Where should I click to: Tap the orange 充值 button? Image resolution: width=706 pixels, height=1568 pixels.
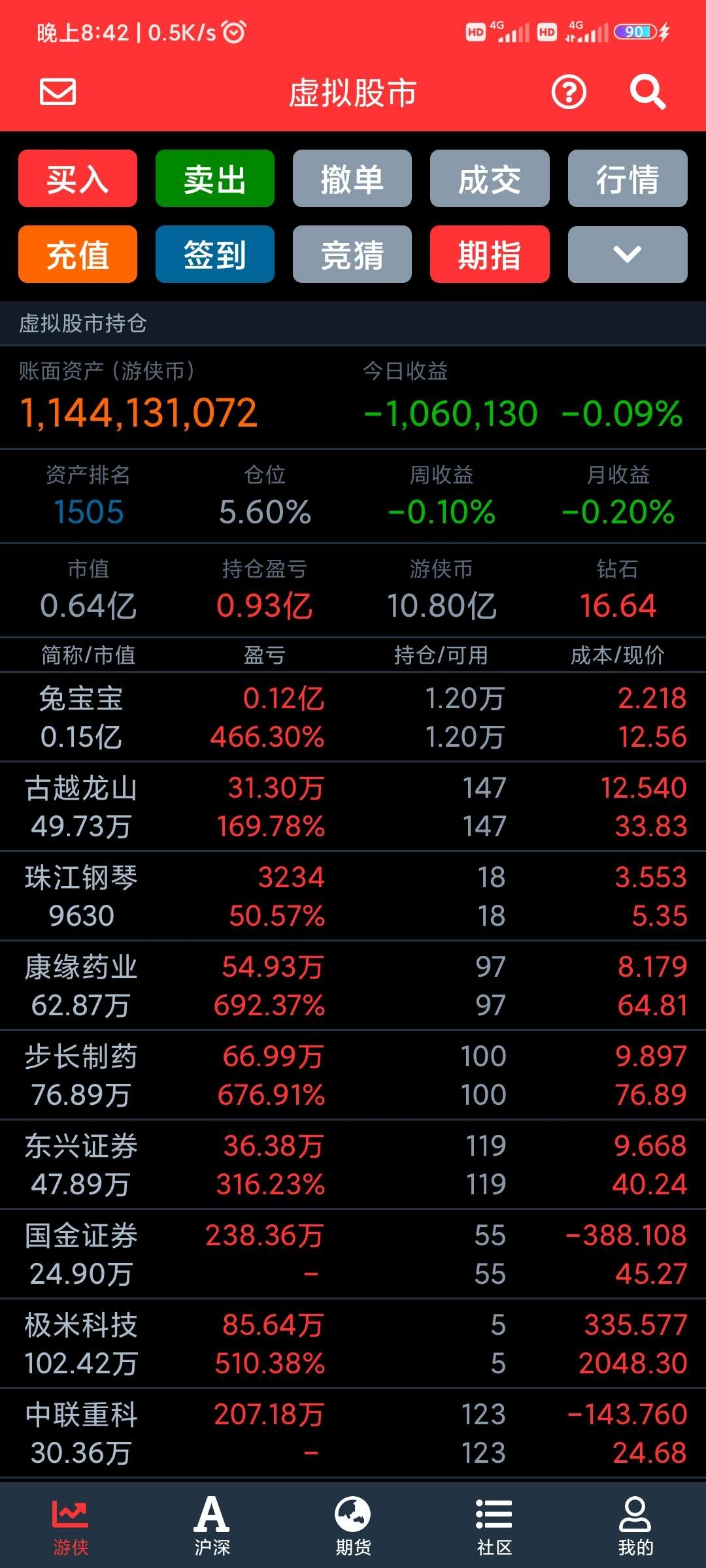(78, 254)
